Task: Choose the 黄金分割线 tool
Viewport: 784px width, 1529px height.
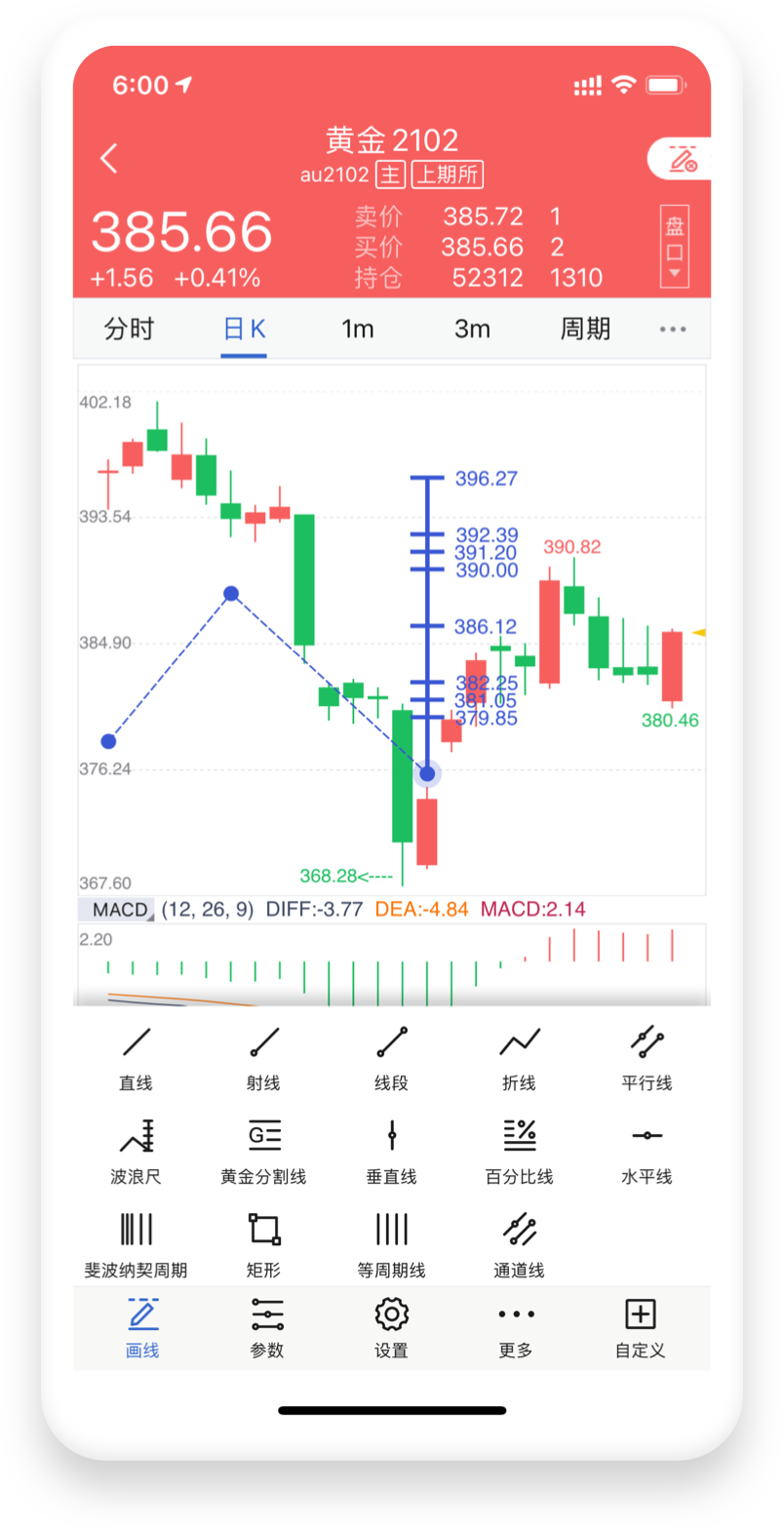Action: pyautogui.click(x=264, y=1151)
